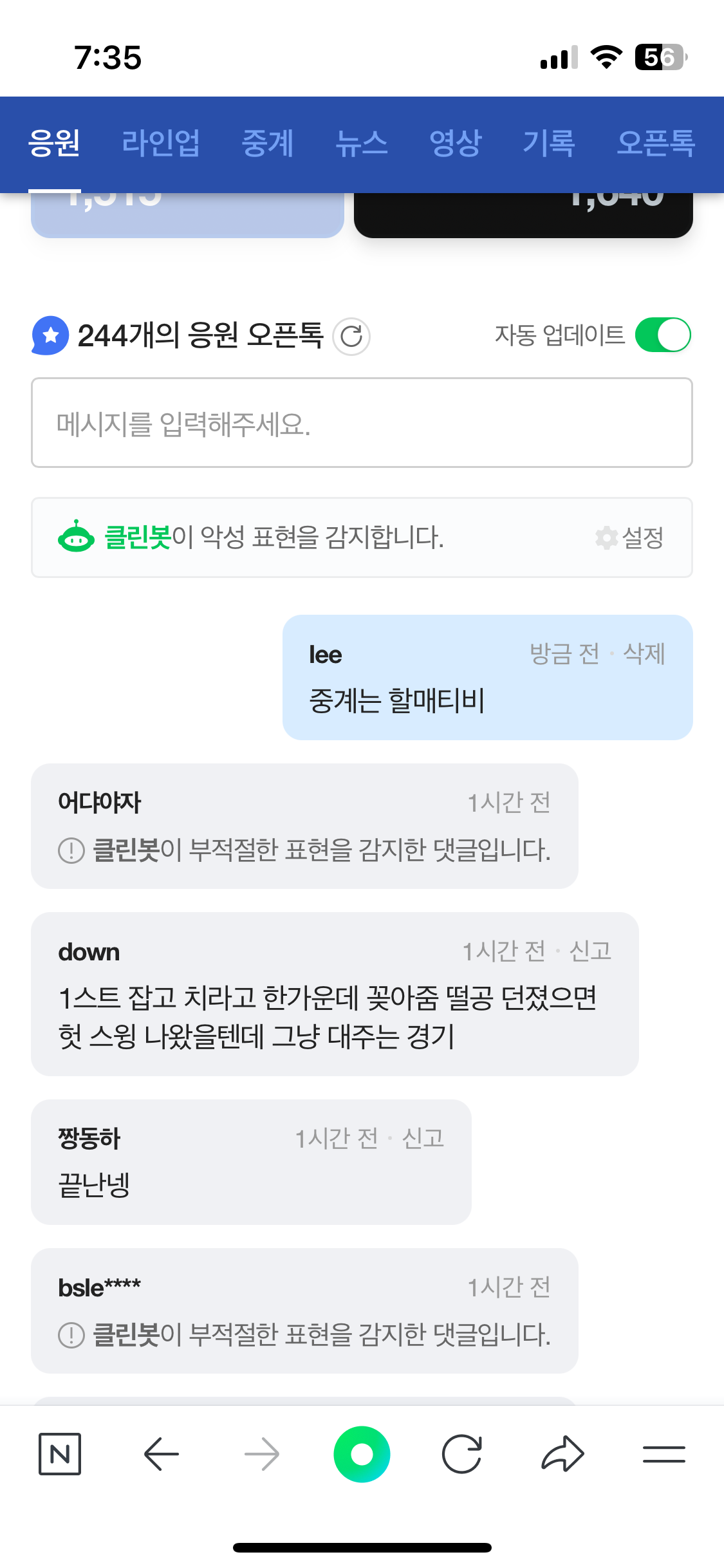Screen dimensions: 724x1568
Task: Open the browser hamburger menu
Action: (x=664, y=1454)
